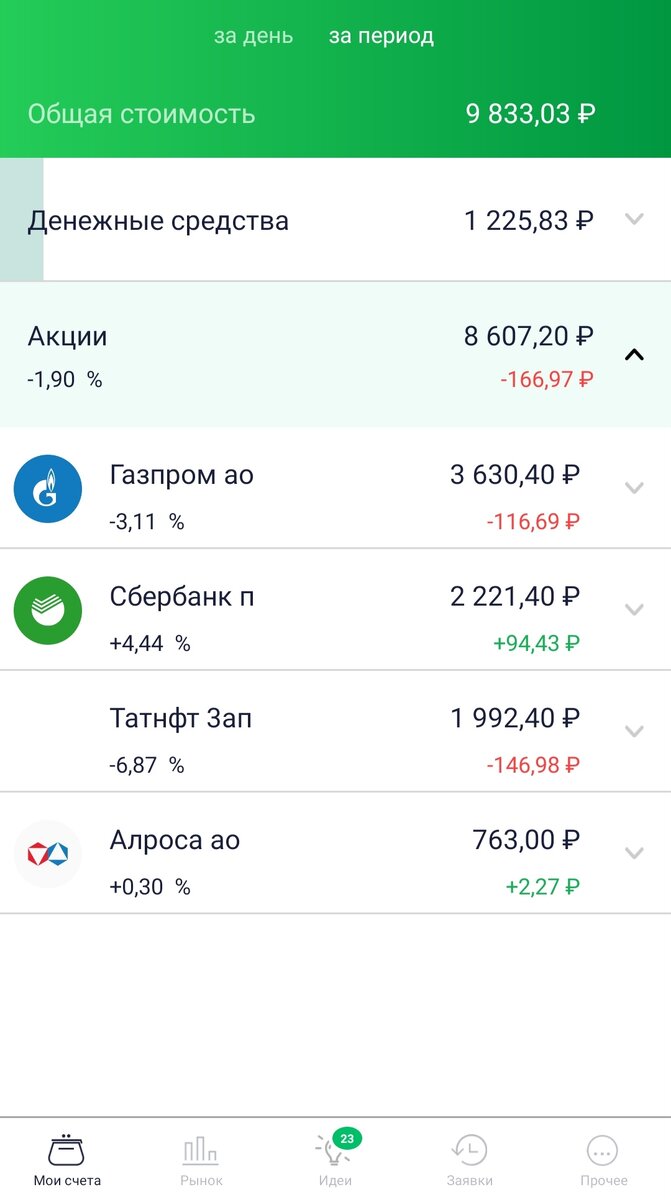Screen dimensions: 671x1200
Task: Open the Прочее tab
Action: click(x=603, y=1160)
